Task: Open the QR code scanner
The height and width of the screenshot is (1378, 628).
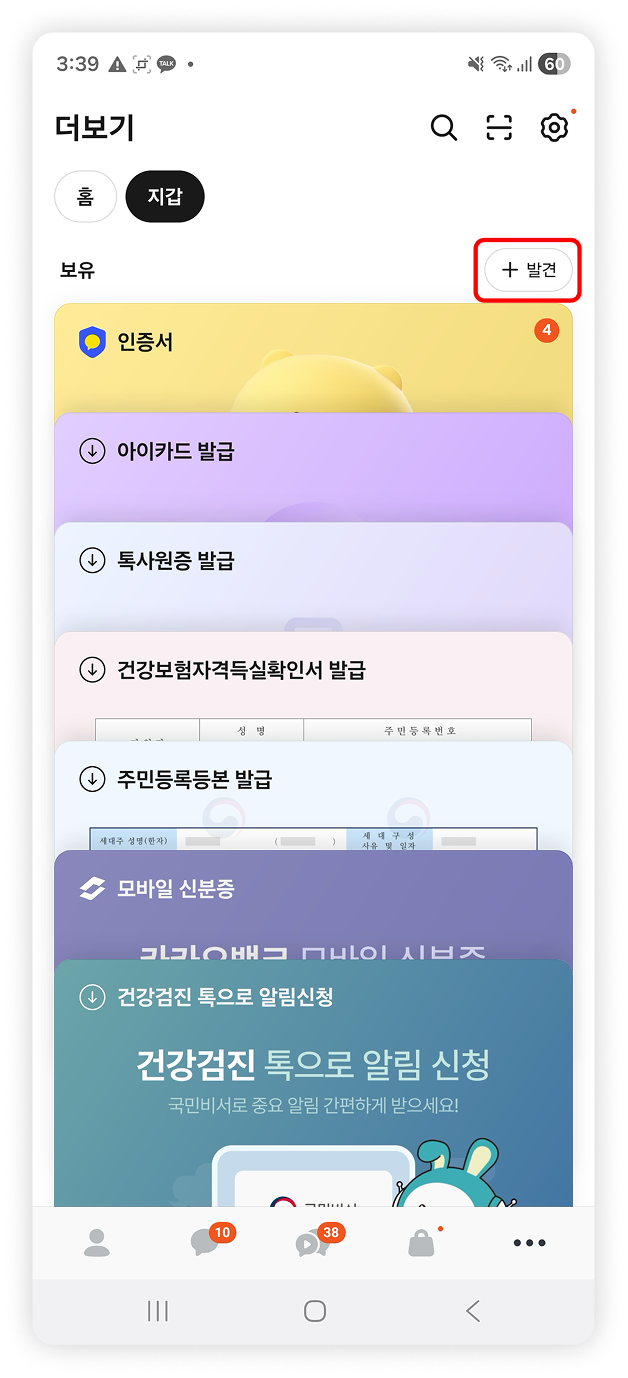Action: coord(499,128)
